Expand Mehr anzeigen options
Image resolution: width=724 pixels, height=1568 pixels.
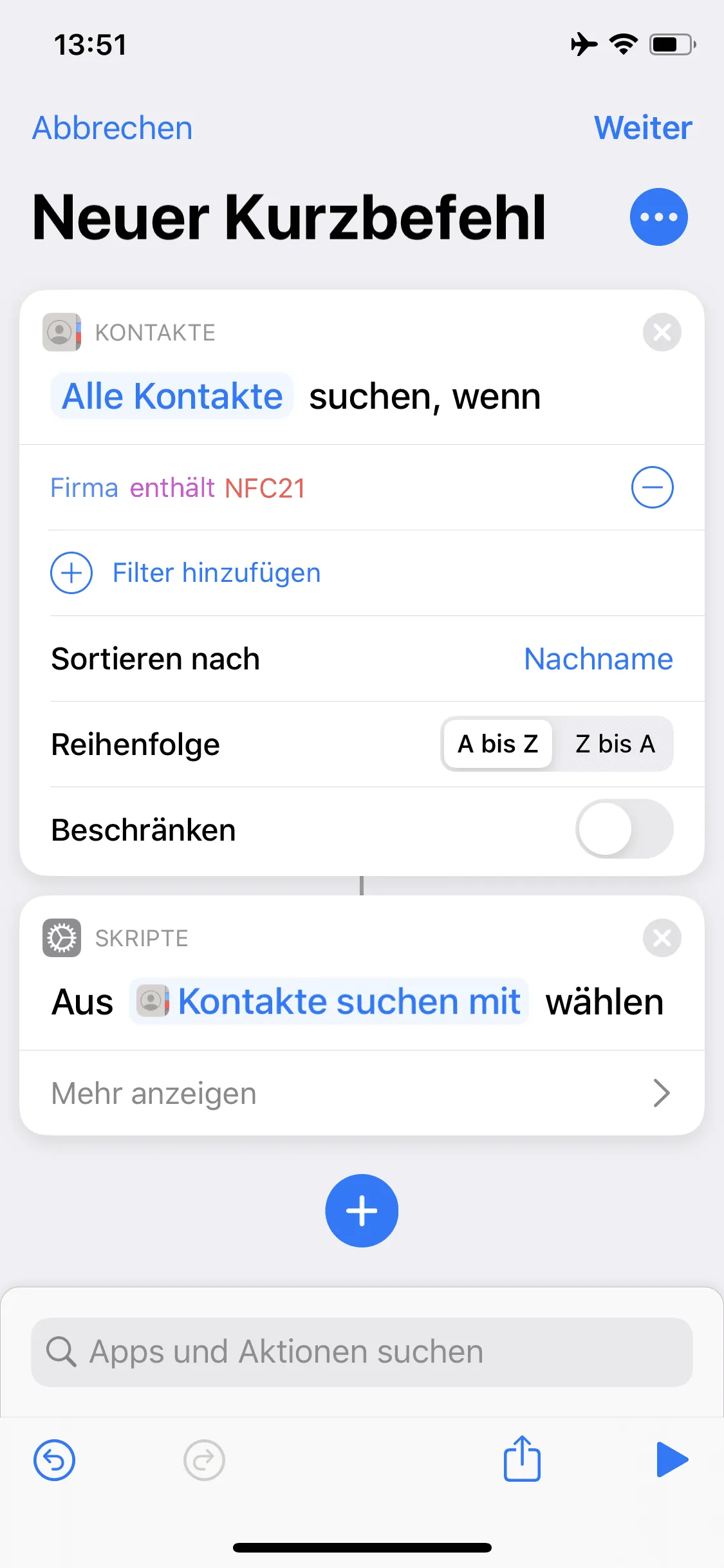tap(361, 1093)
